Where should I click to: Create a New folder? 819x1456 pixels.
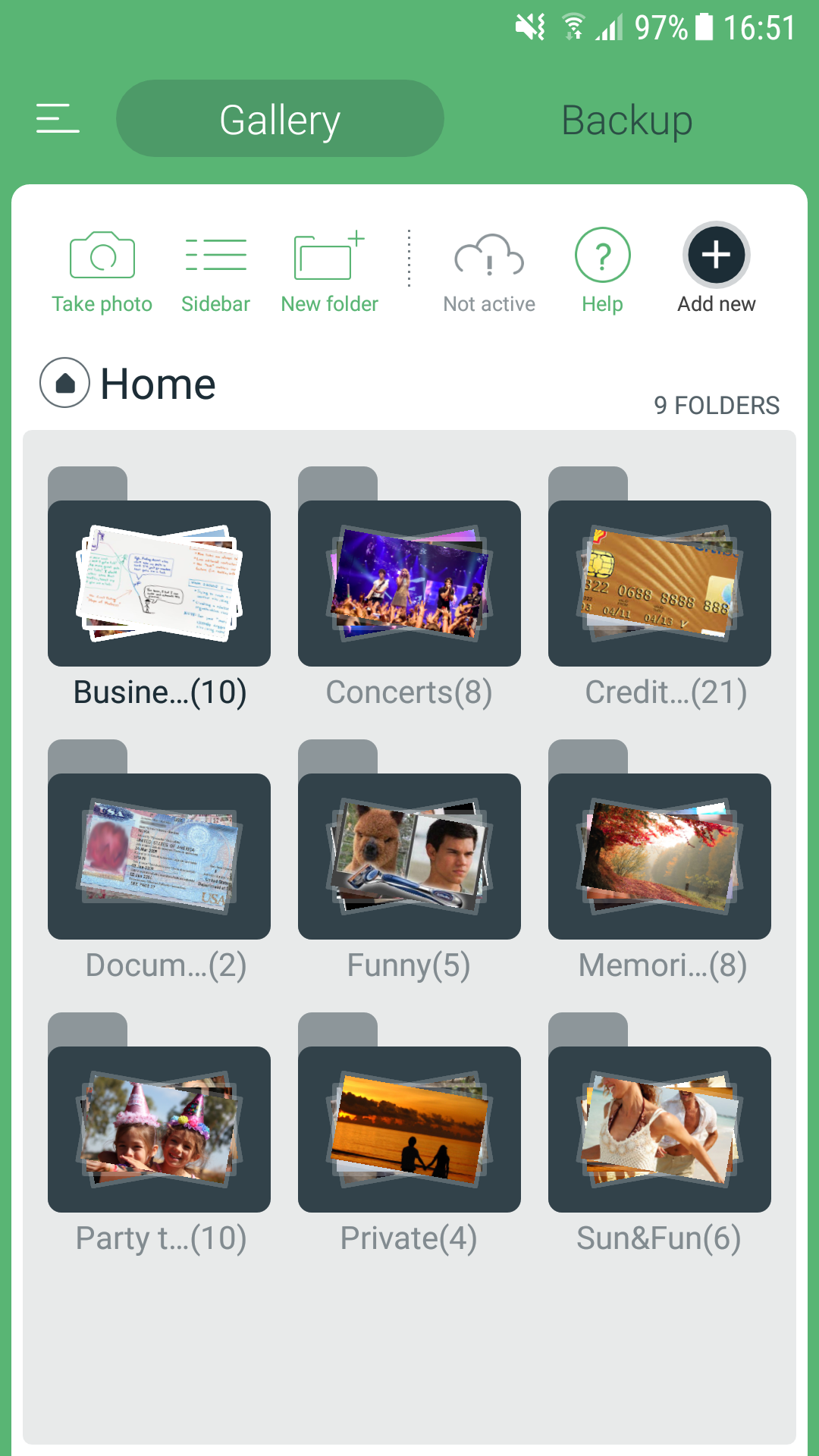point(329,271)
